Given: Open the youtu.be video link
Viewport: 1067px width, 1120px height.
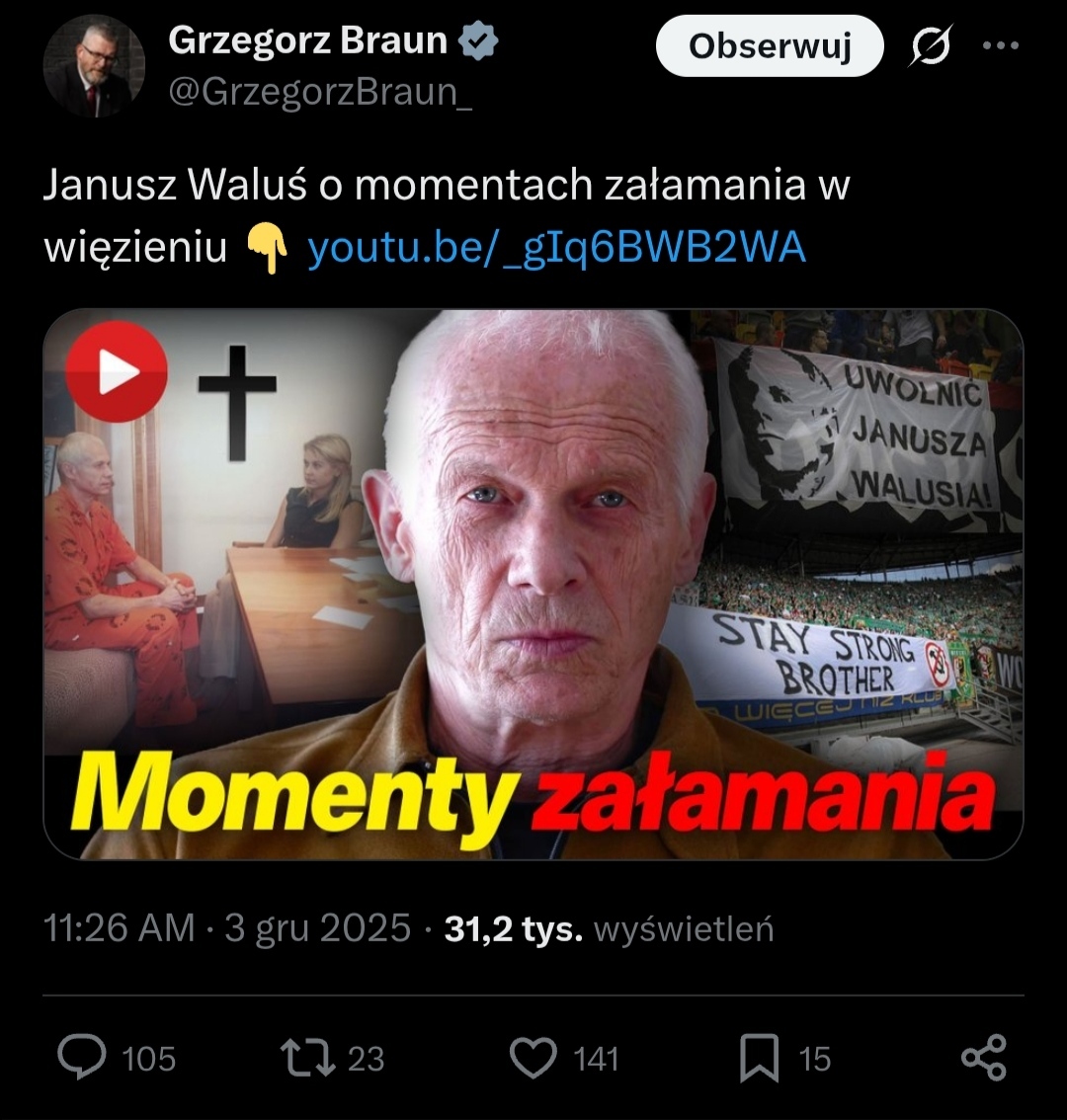Looking at the screenshot, I should click(x=556, y=248).
